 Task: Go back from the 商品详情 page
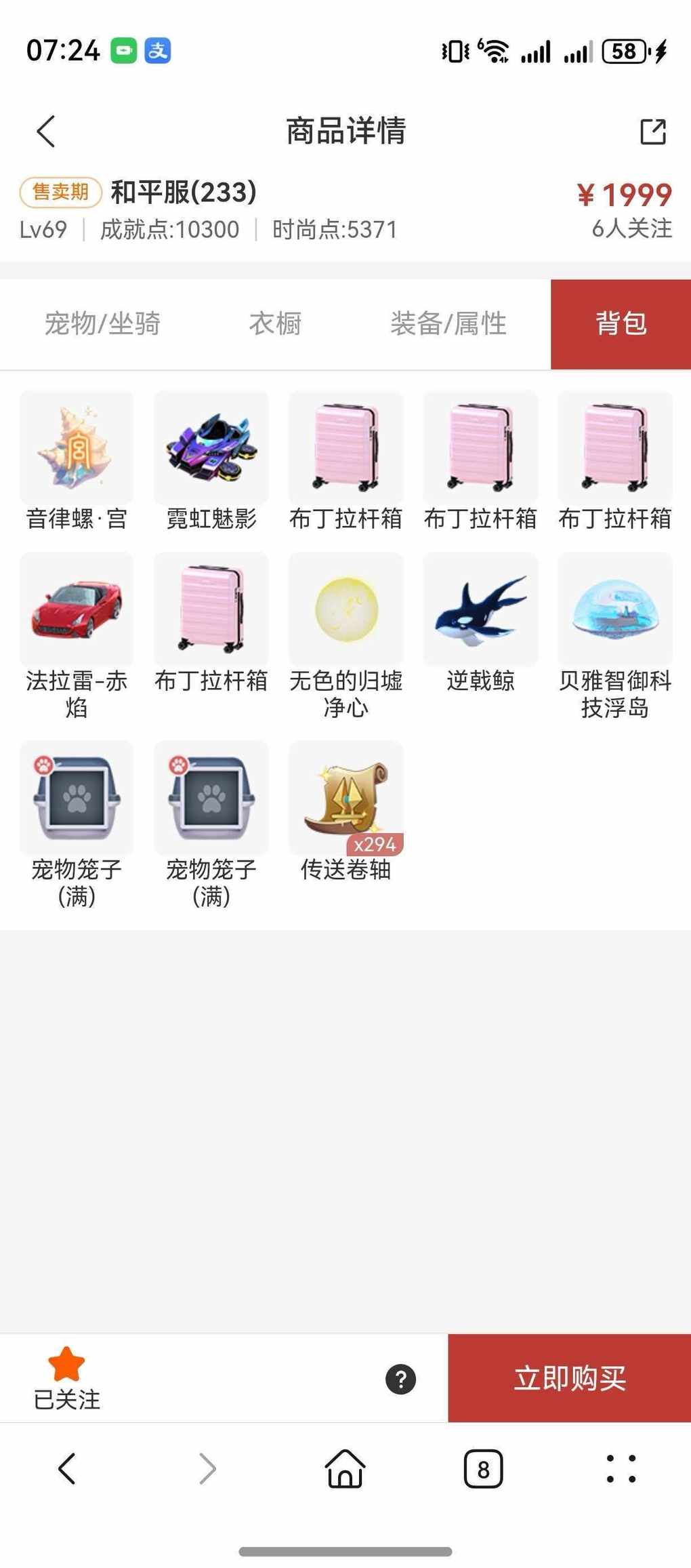click(x=45, y=132)
